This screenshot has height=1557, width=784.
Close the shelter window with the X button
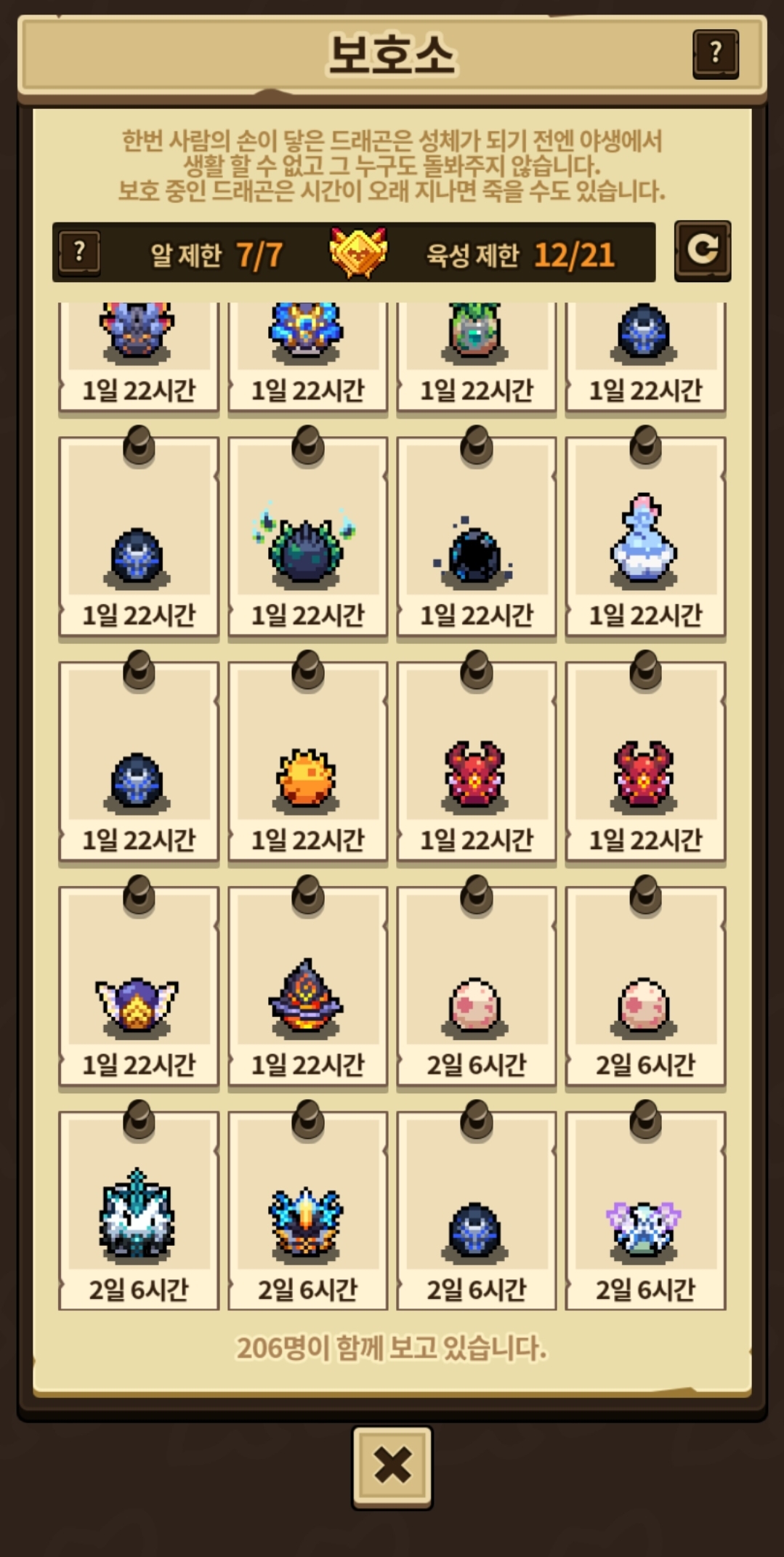click(x=392, y=1468)
